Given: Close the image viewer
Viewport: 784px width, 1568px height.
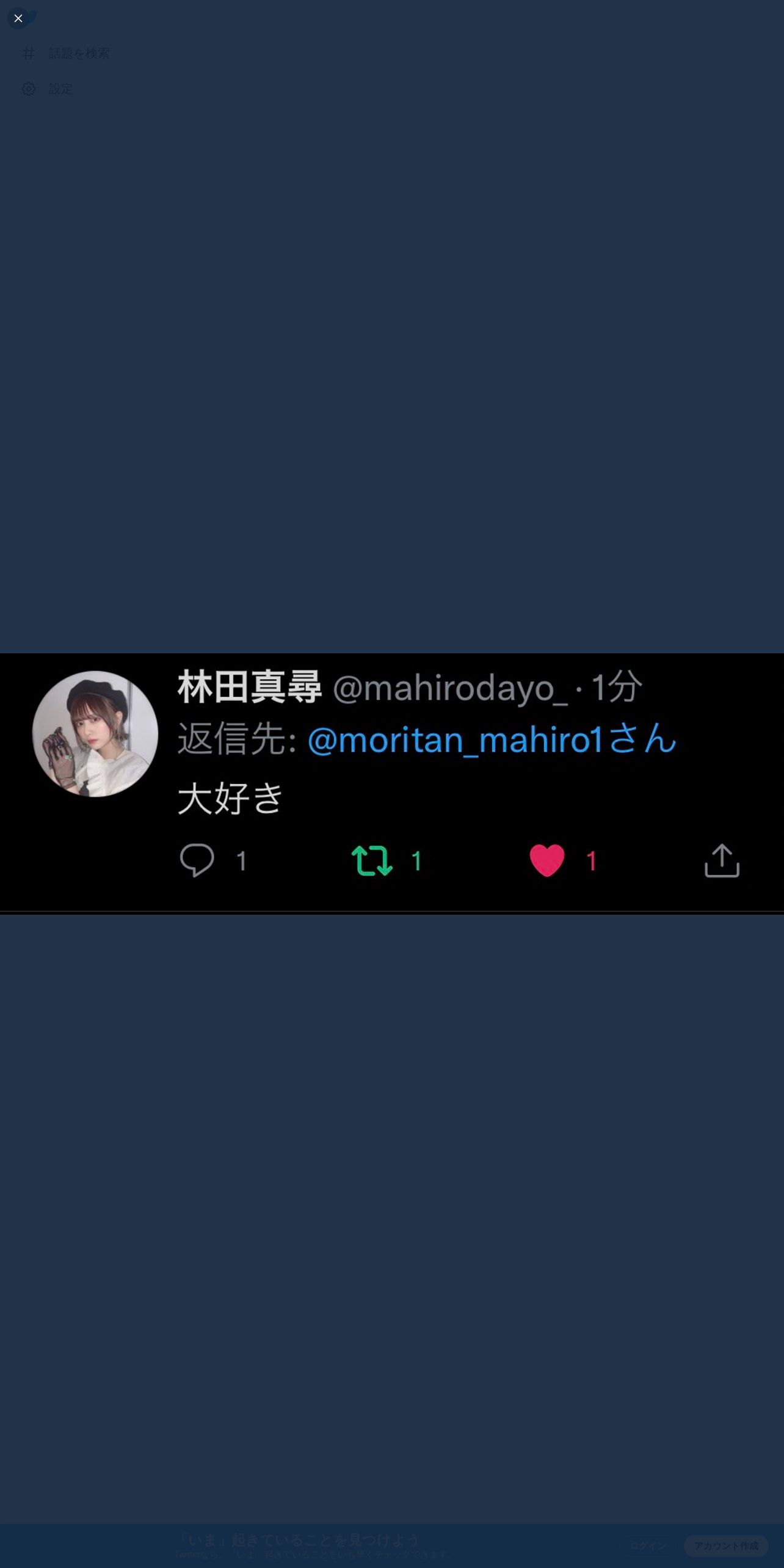Looking at the screenshot, I should pos(18,18).
